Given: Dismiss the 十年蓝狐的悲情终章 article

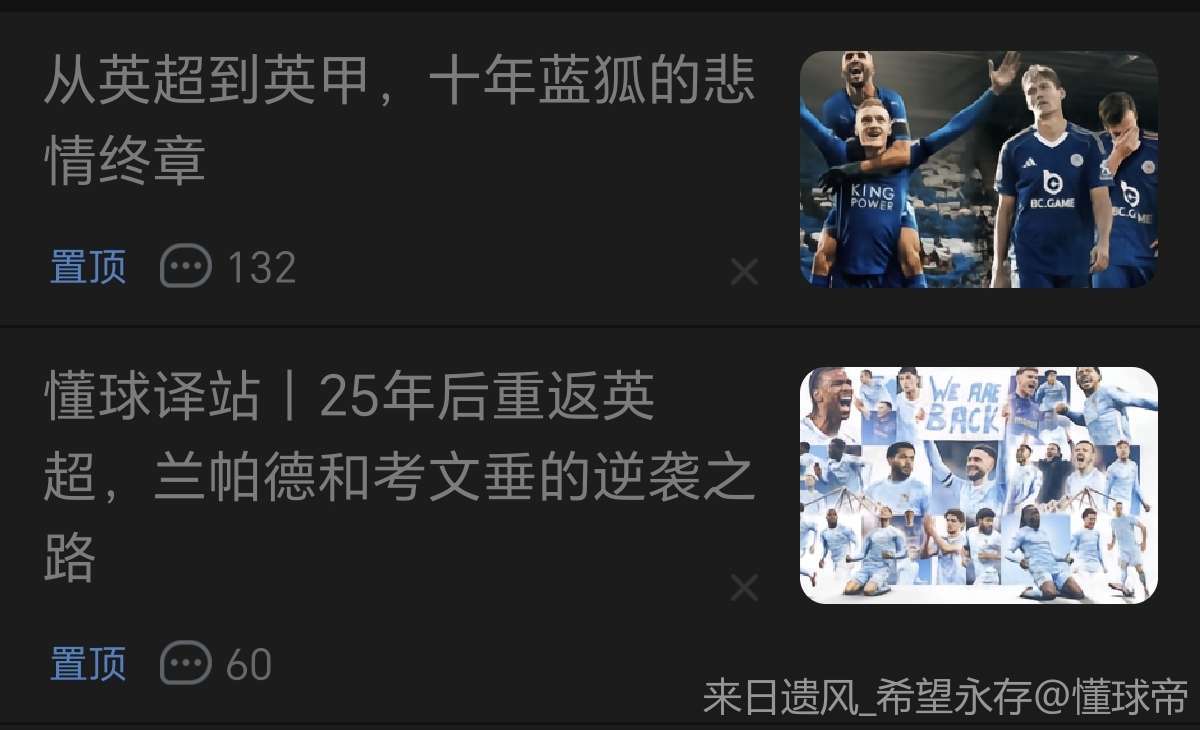Looking at the screenshot, I should (744, 271).
